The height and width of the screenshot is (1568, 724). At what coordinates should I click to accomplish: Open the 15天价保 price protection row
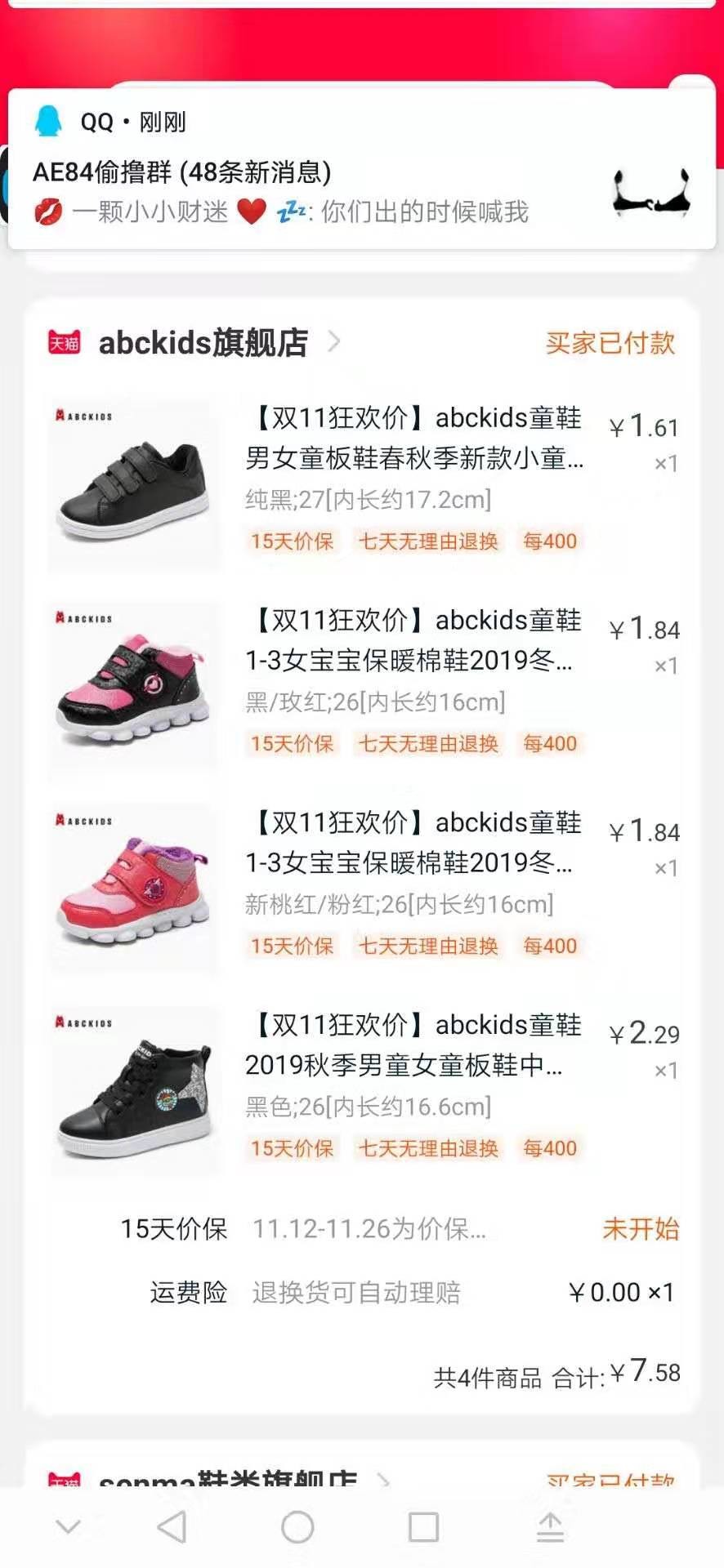coord(399,1228)
